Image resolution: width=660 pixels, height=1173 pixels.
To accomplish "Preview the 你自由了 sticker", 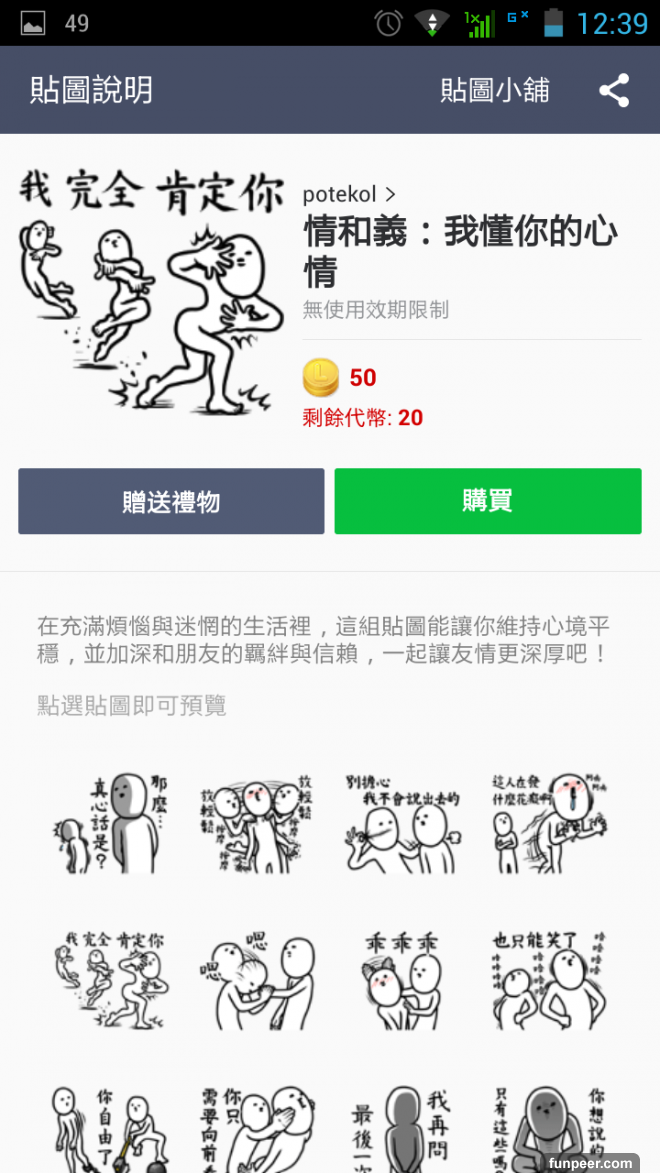I will click(x=110, y=1128).
